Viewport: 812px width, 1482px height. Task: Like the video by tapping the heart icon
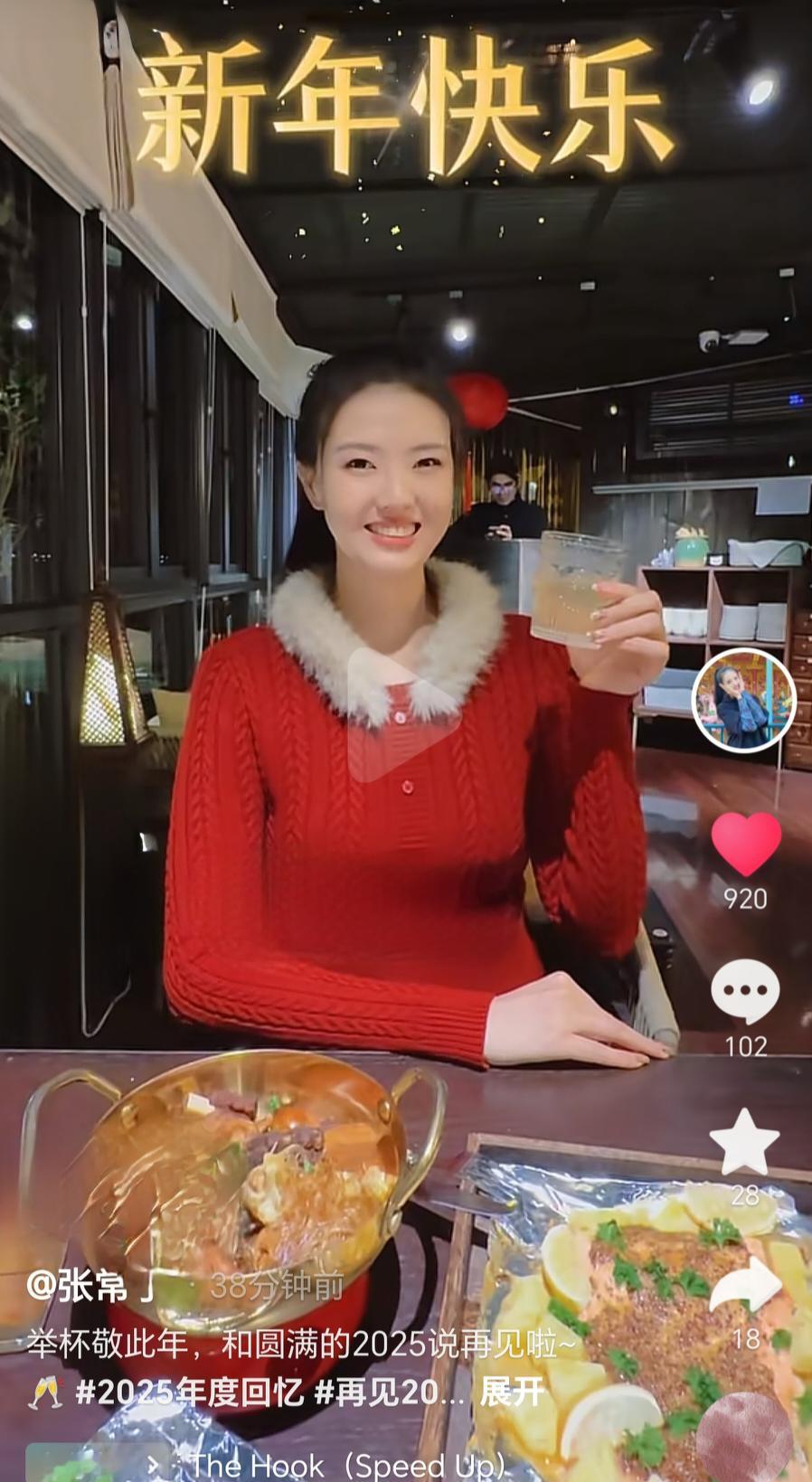click(743, 850)
